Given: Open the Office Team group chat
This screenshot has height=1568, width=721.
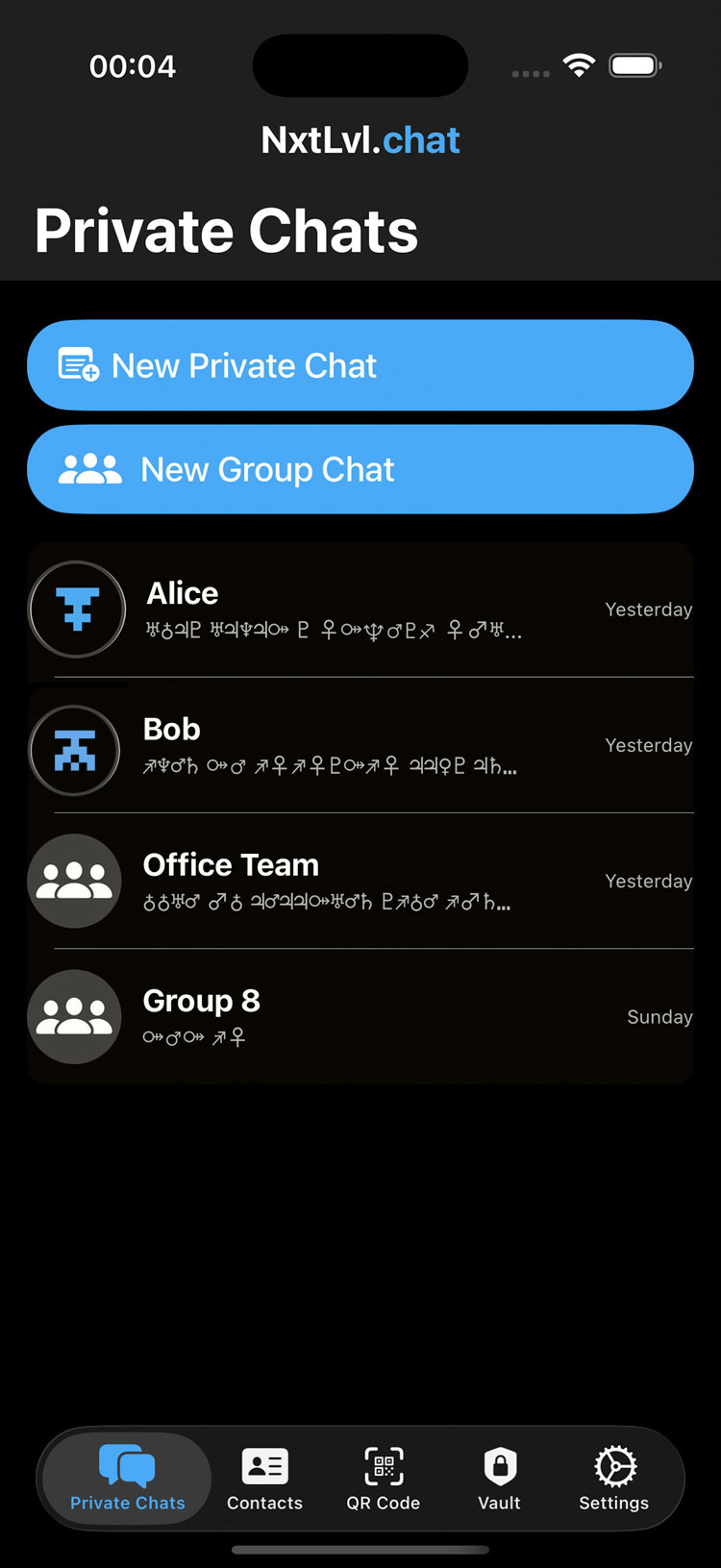Looking at the screenshot, I should [x=360, y=882].
